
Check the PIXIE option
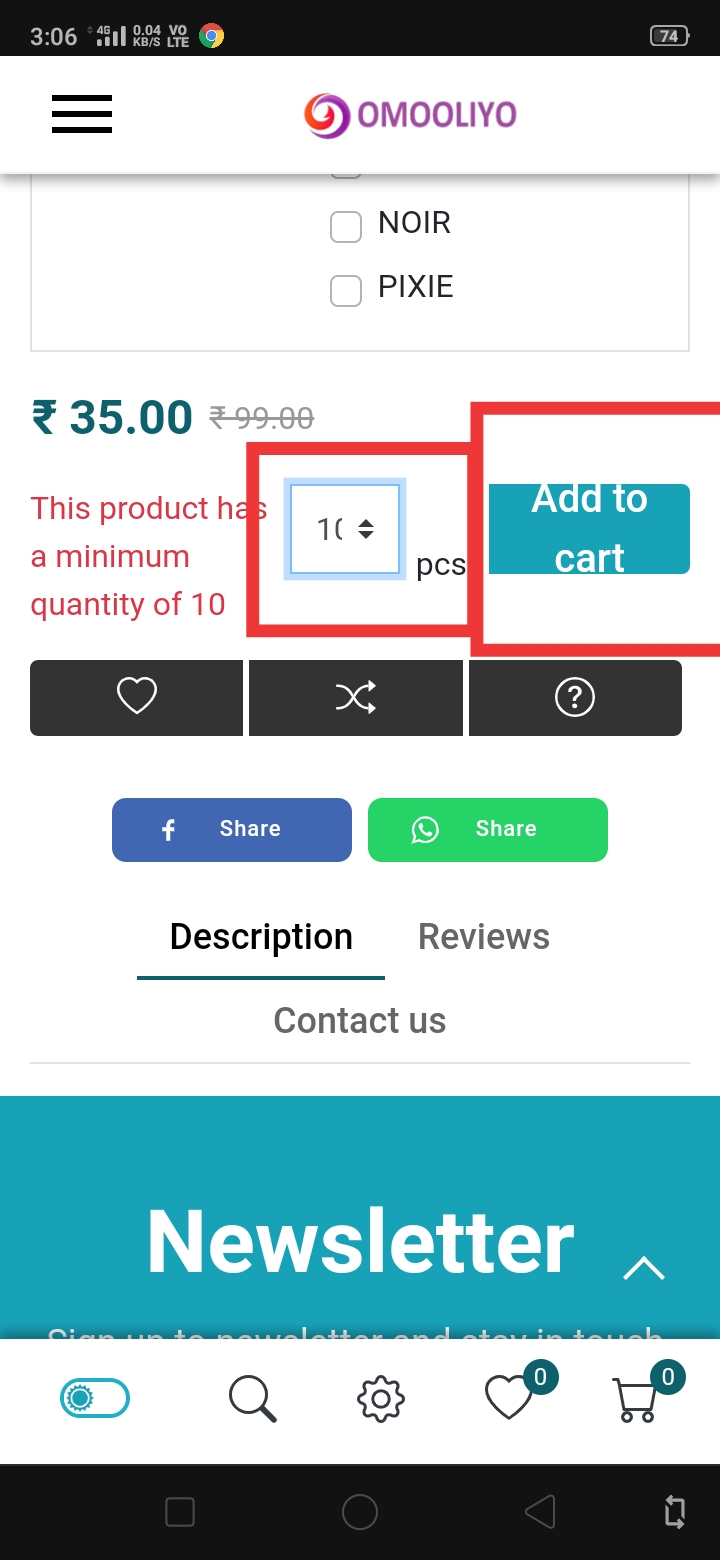point(346,291)
